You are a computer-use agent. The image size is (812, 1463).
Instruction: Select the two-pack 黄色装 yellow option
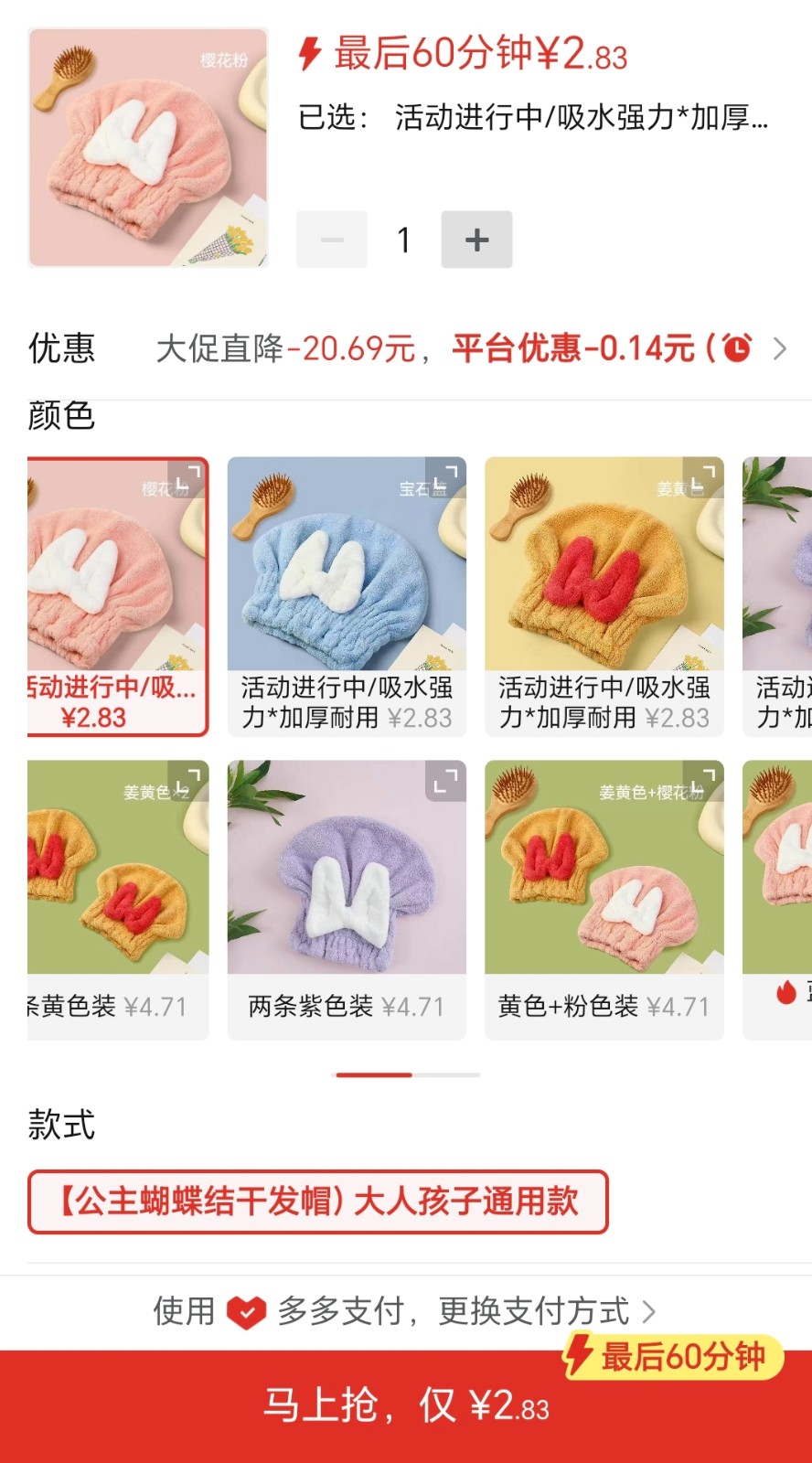[118, 900]
